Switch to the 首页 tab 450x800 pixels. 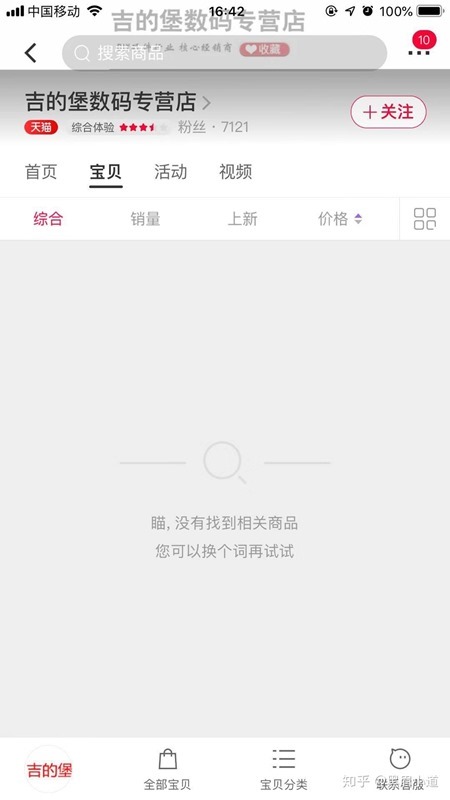tap(41, 172)
